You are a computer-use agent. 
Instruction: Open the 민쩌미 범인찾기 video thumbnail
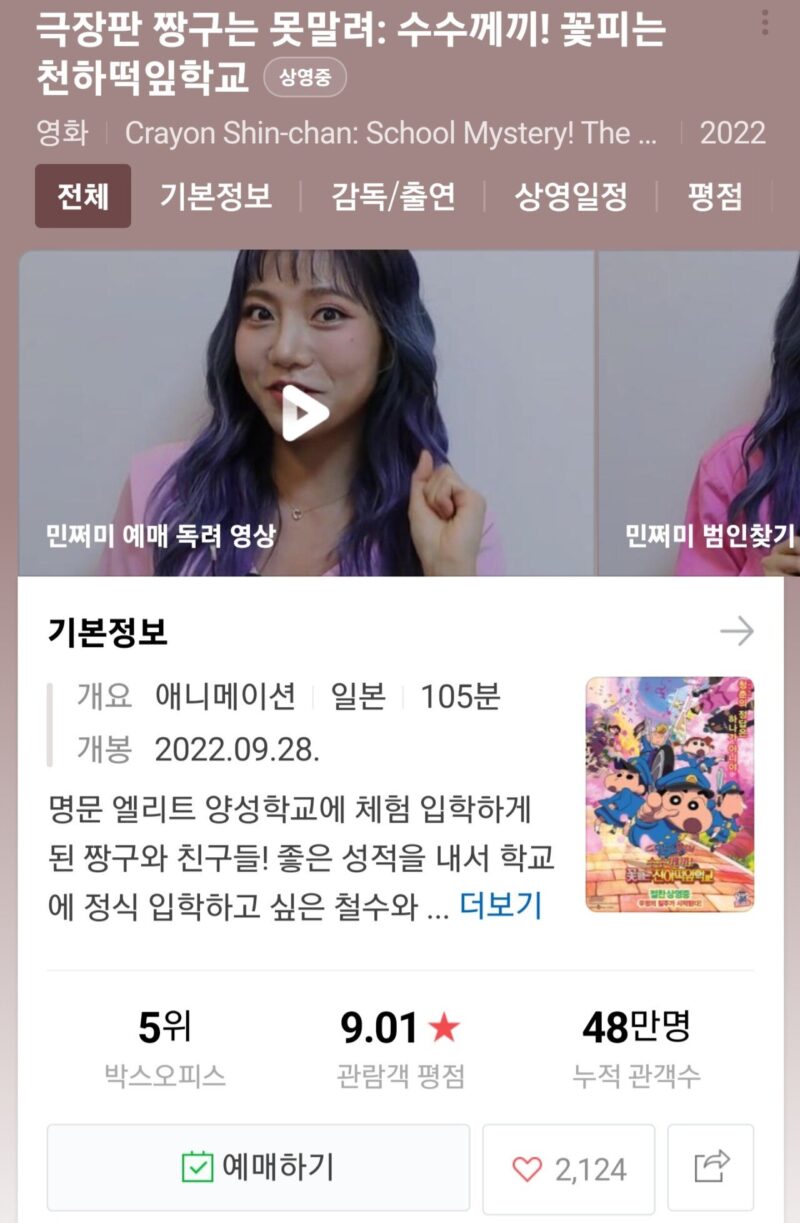700,412
